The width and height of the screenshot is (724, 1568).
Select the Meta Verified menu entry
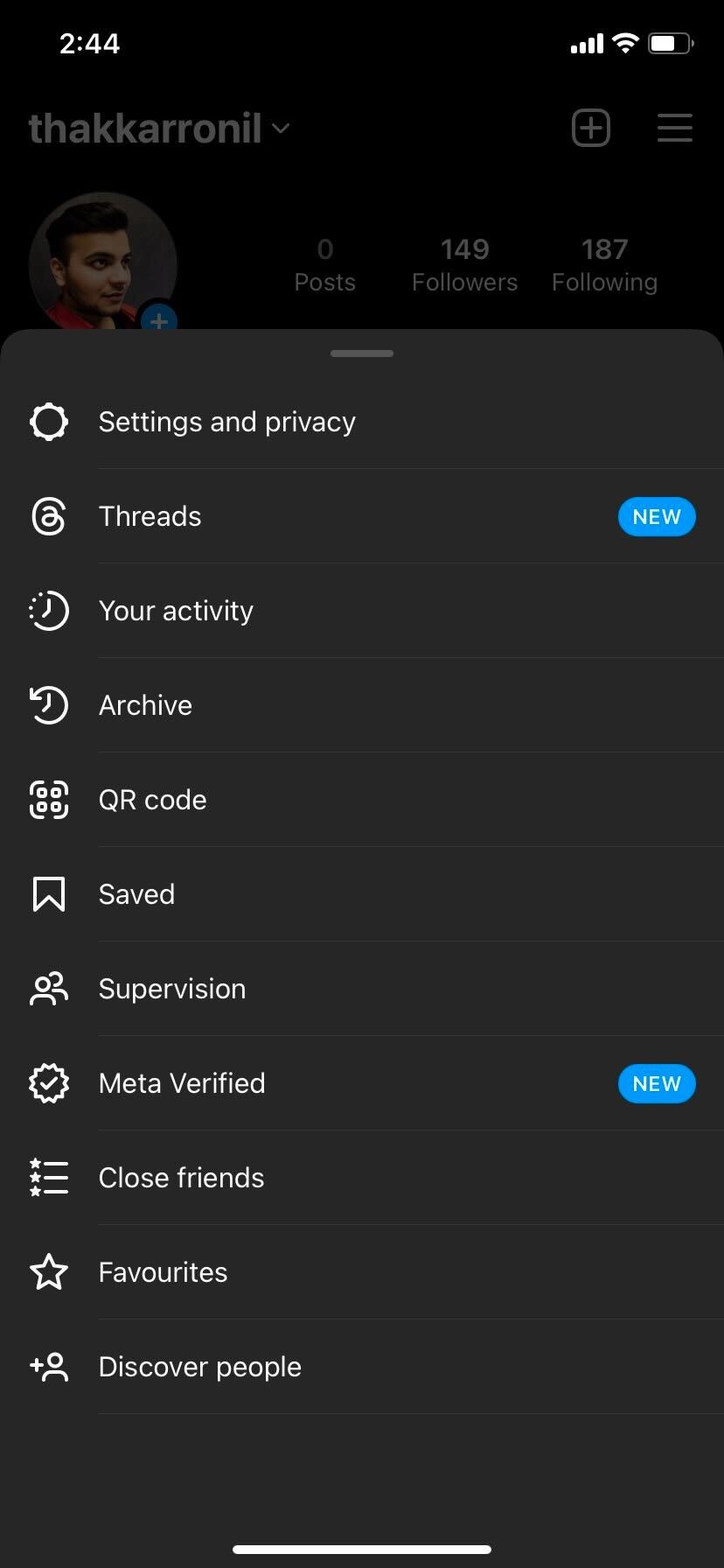[182, 1082]
